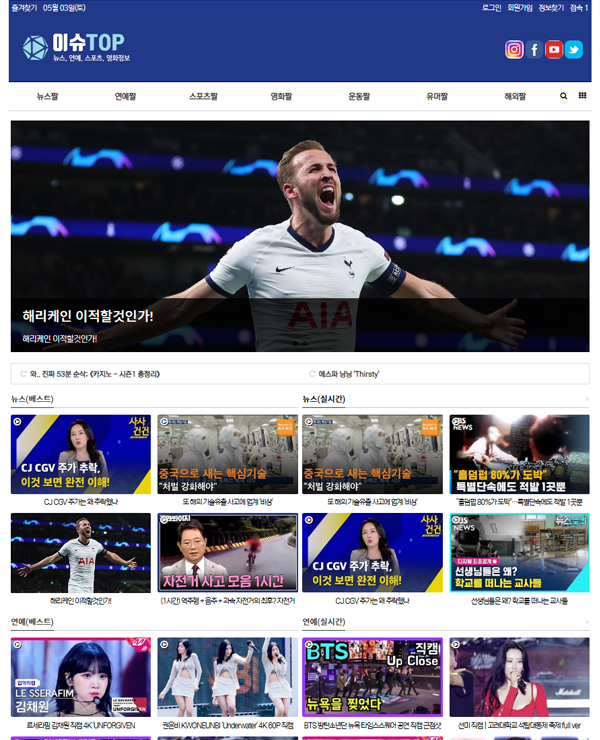Open the Twitter icon in the header
Image resolution: width=600 pixels, height=740 pixels.
coord(573,50)
